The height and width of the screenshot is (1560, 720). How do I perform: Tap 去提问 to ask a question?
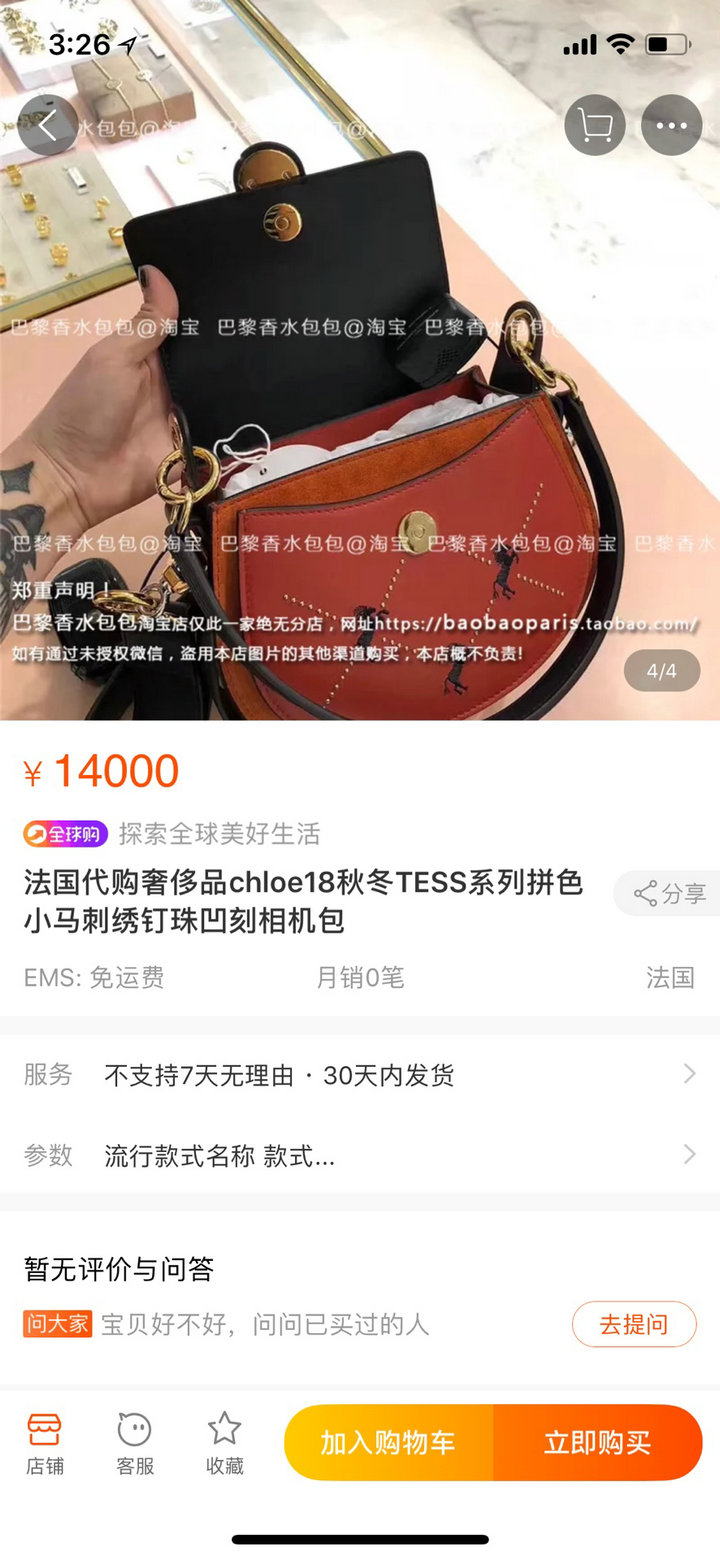633,1325
